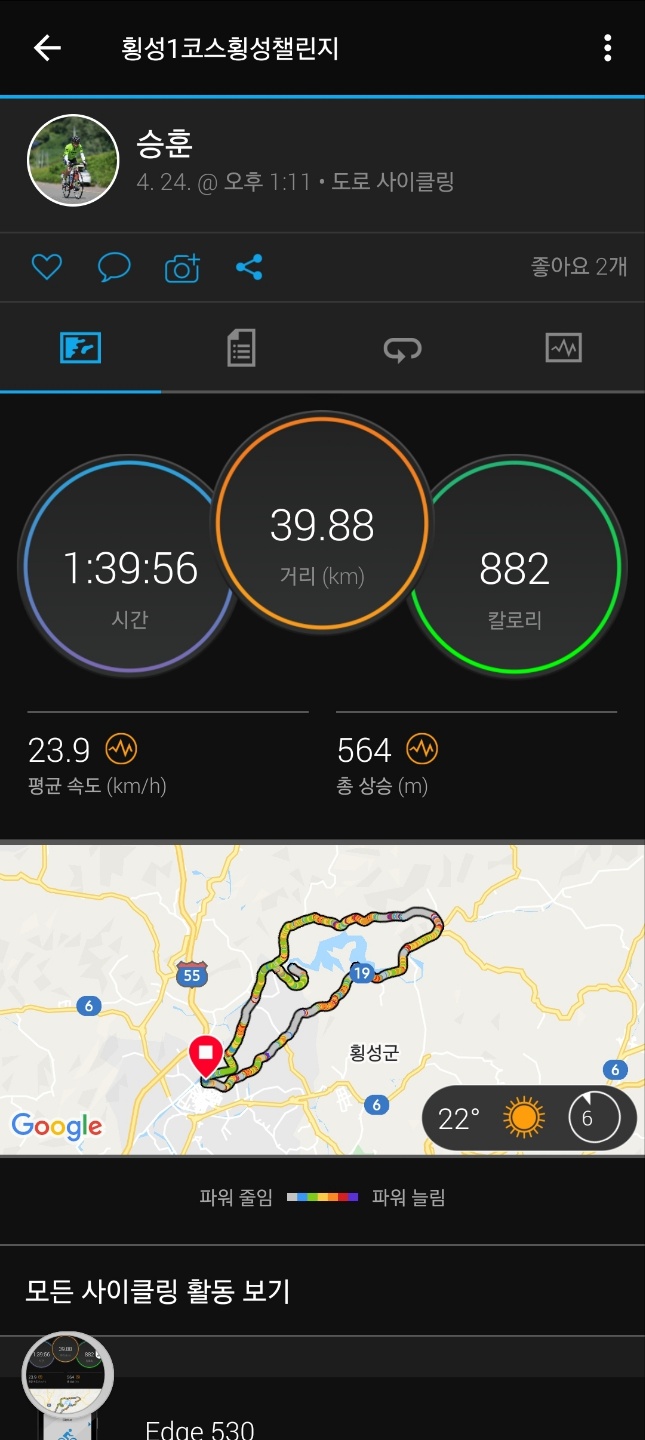The image size is (645, 1440).
Task: View the 좋아요 2개 likes list
Action: [579, 267]
